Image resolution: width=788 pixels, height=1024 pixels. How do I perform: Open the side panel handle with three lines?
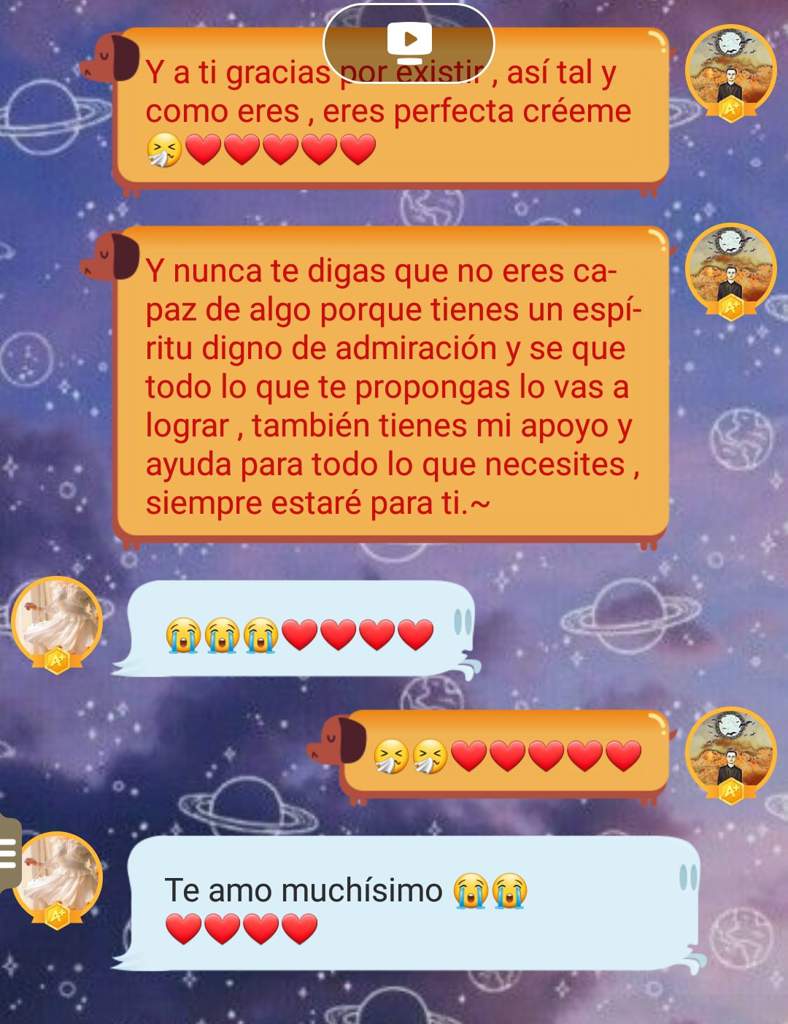click(x=8, y=857)
